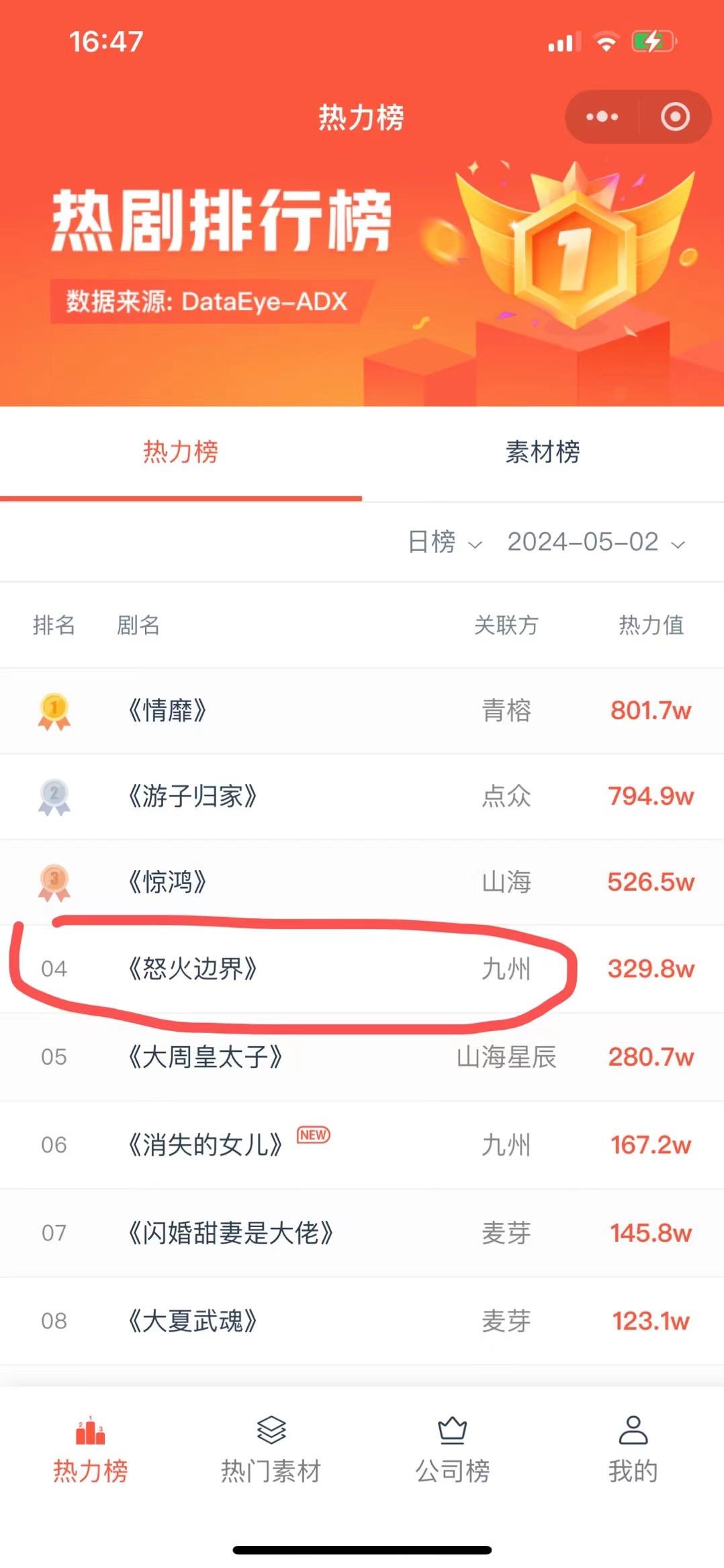This screenshot has height=1568, width=724.
Task: Switch to the 热力榜 tab
Action: pos(180,453)
